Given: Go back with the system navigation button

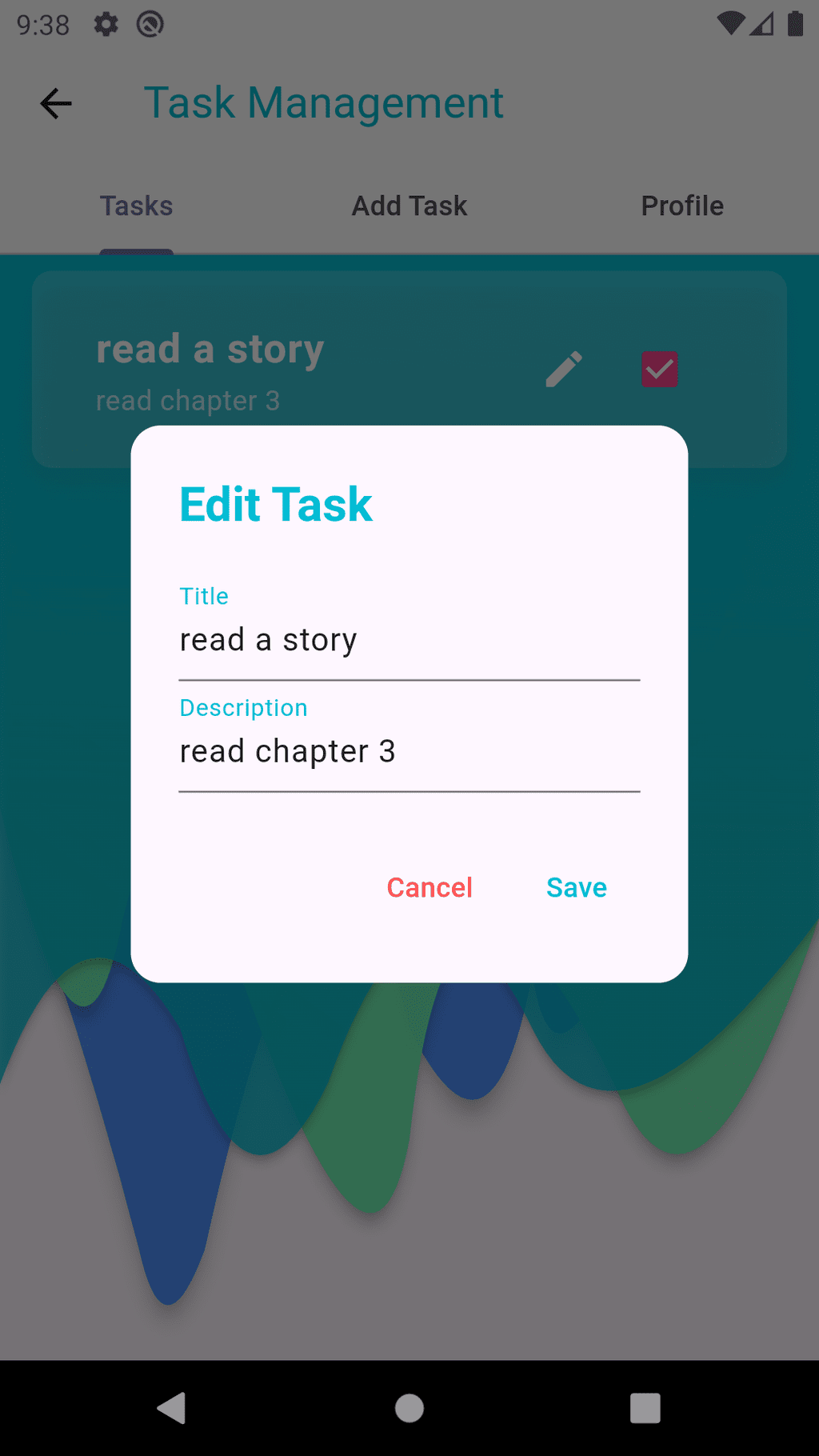Looking at the screenshot, I should (x=171, y=1408).
